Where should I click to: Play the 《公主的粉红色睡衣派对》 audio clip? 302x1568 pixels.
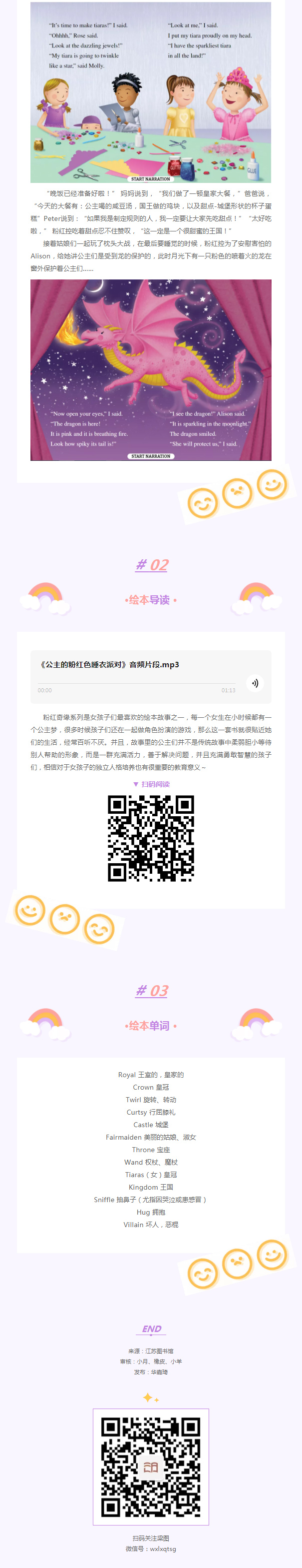(x=255, y=683)
